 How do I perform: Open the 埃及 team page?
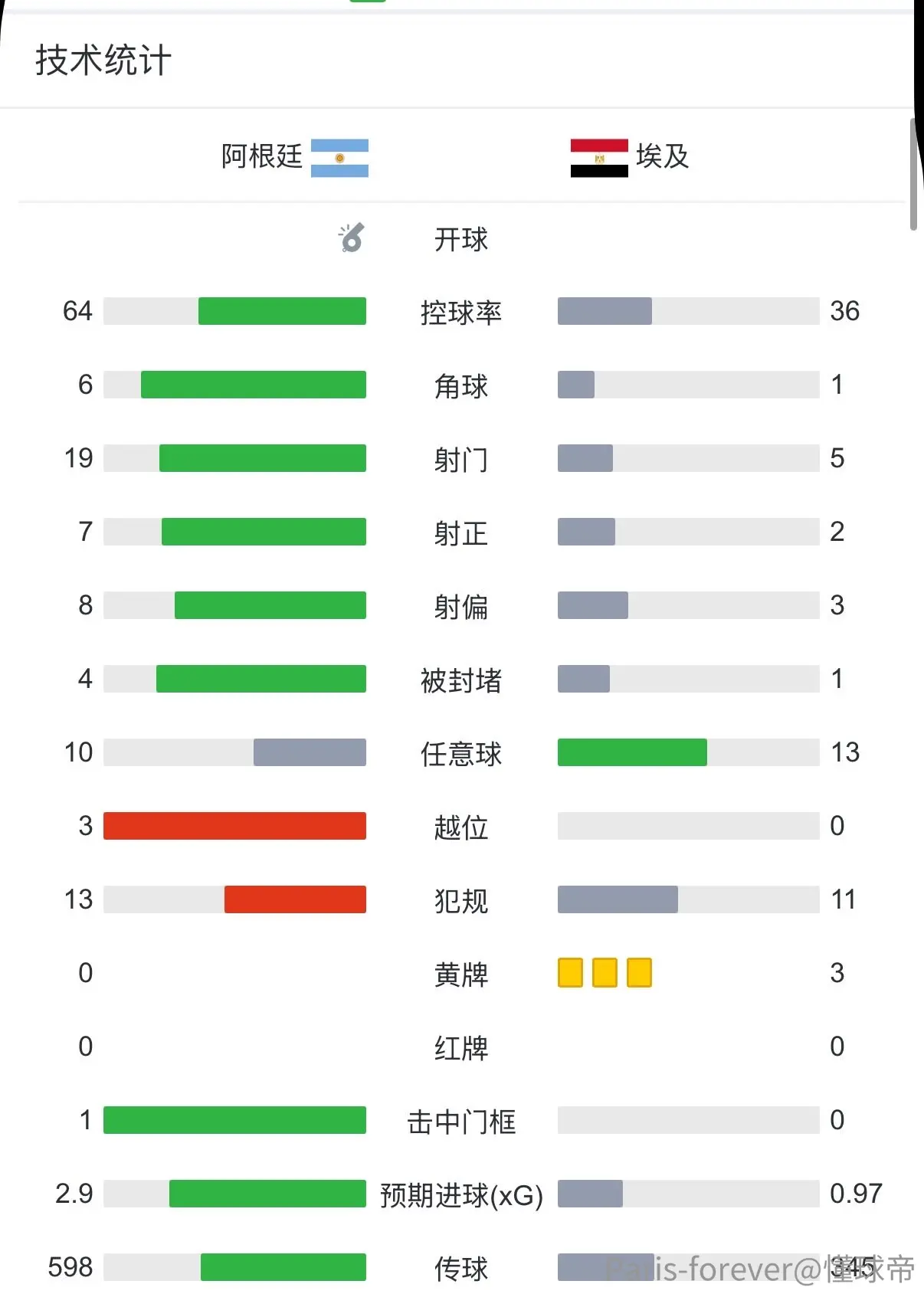630,157
